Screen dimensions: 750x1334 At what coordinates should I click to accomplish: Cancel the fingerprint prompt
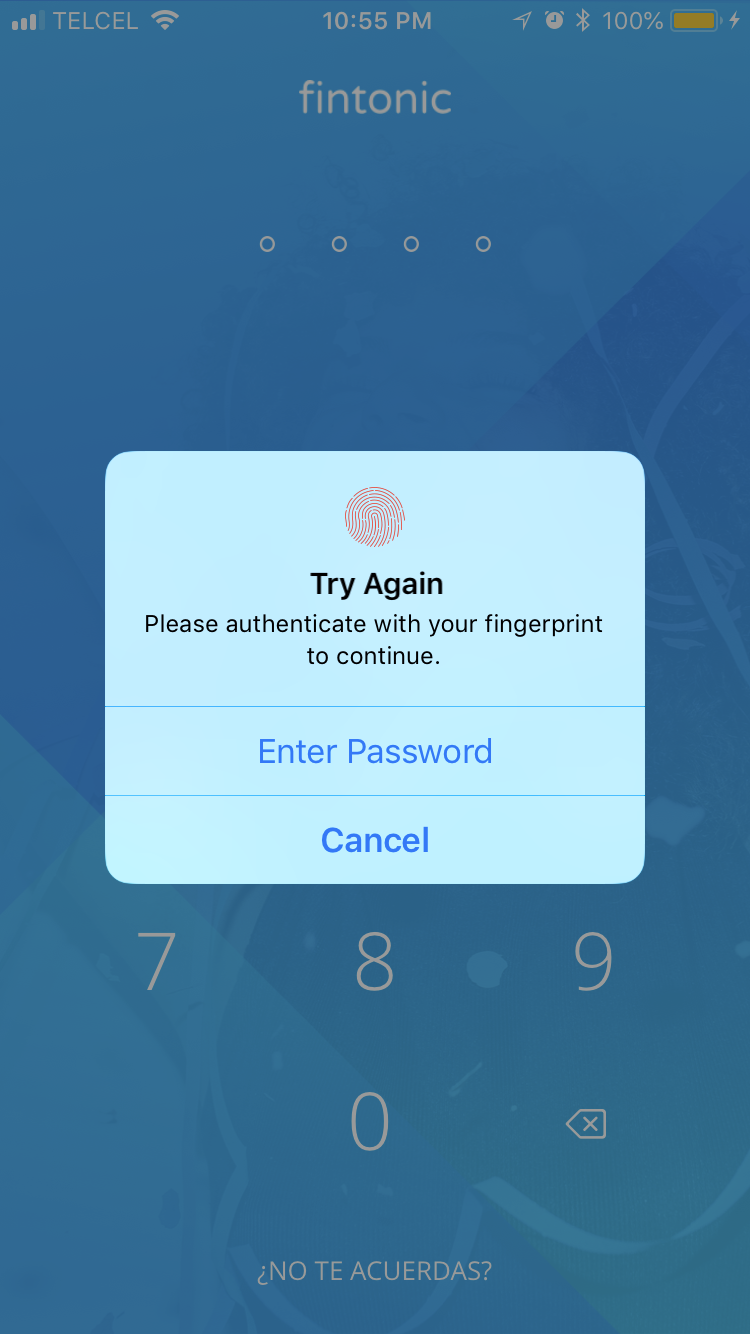click(375, 840)
